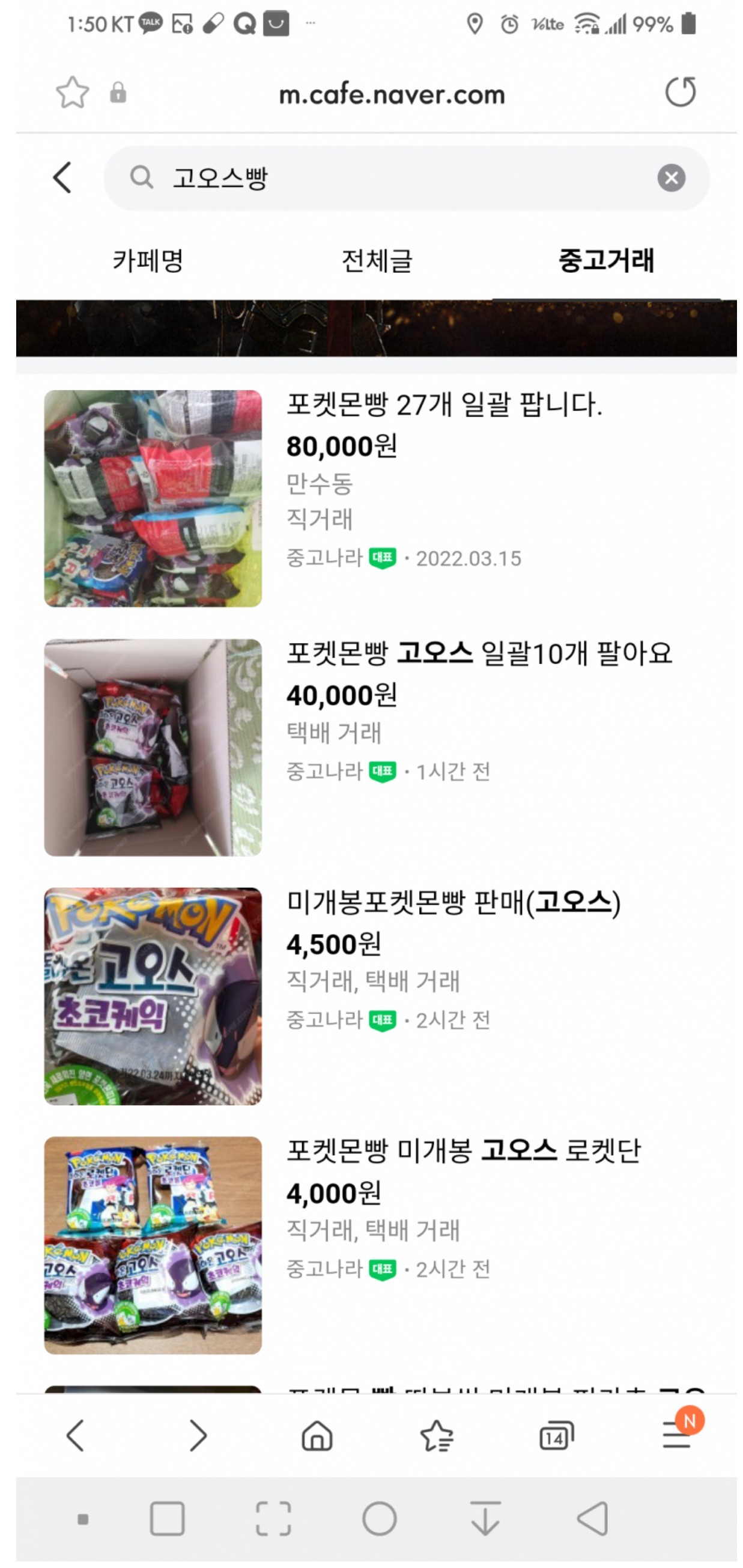Image resolution: width=743 pixels, height=1568 pixels.
Task: Go forward in browser history
Action: pos(198,1436)
